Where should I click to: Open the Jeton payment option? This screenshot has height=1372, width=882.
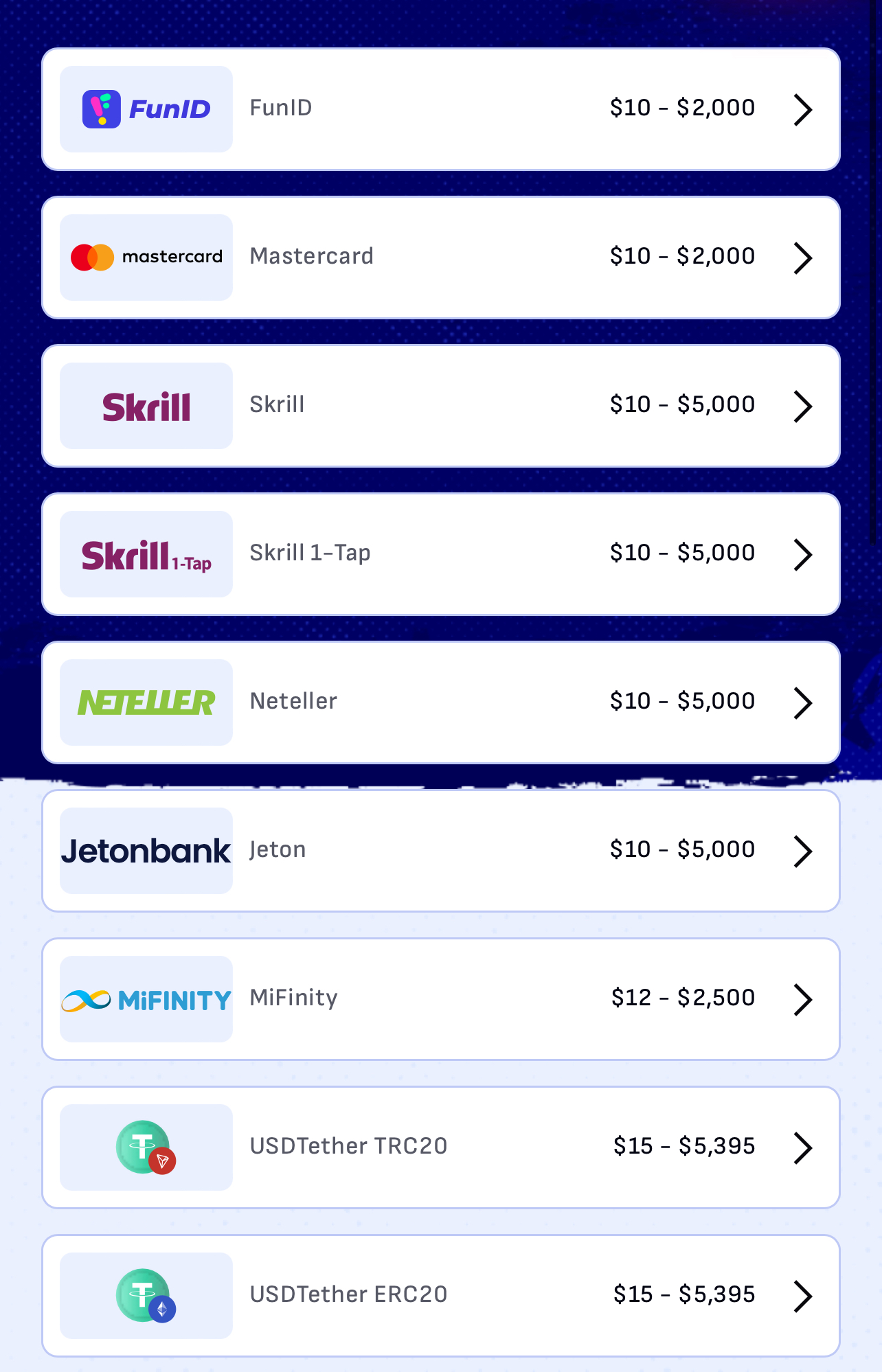click(440, 851)
